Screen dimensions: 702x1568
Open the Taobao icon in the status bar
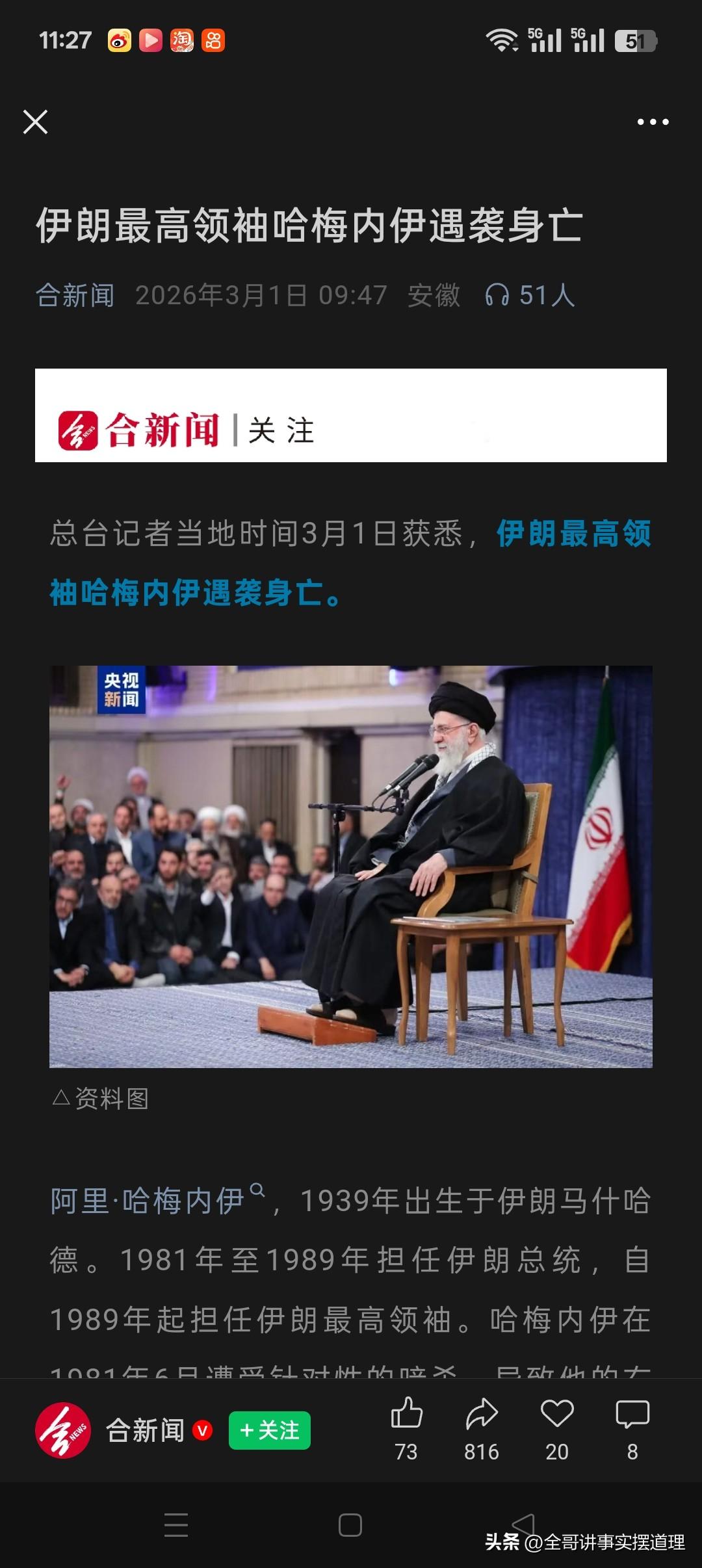183,40
